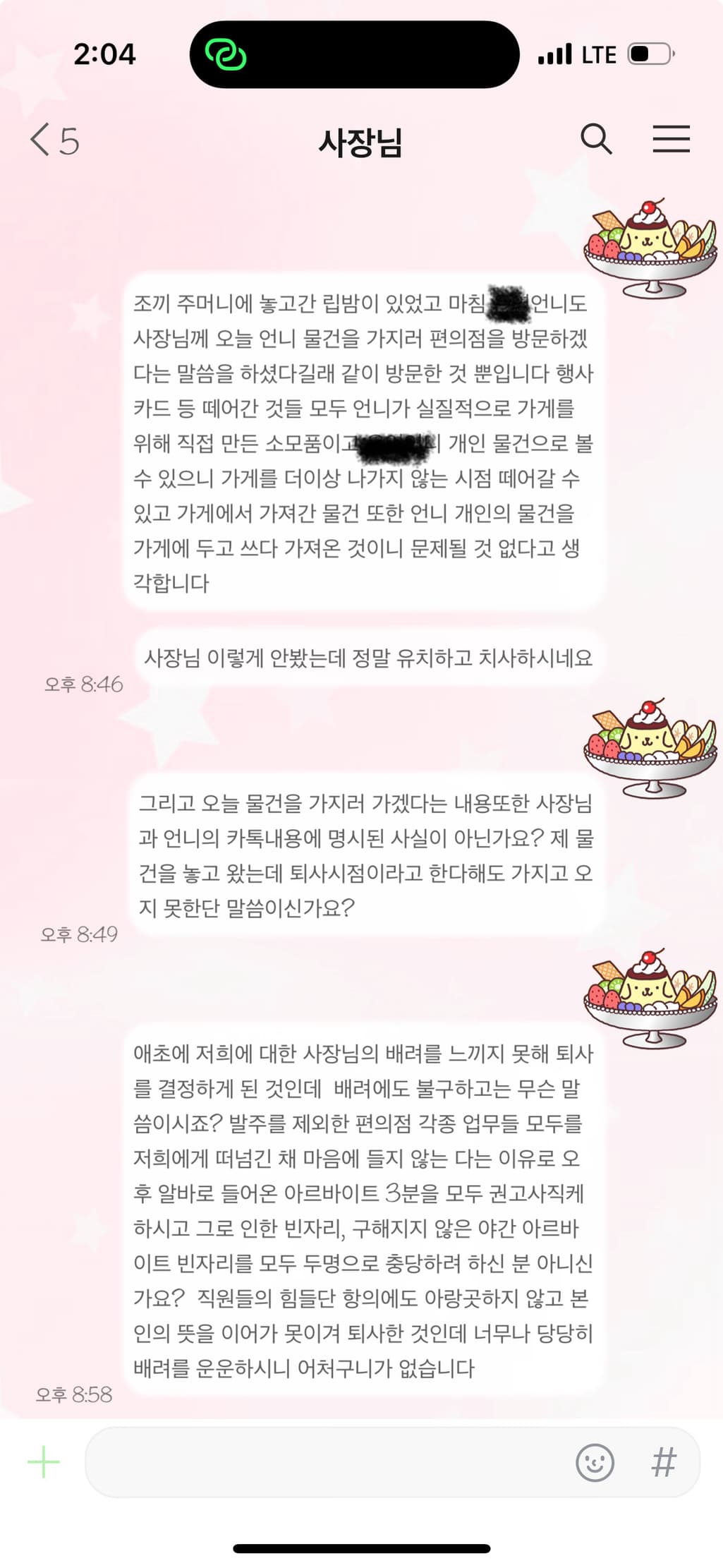Open the chat room hamburger menu
Image resolution: width=723 pixels, height=1568 pixels.
(670, 139)
